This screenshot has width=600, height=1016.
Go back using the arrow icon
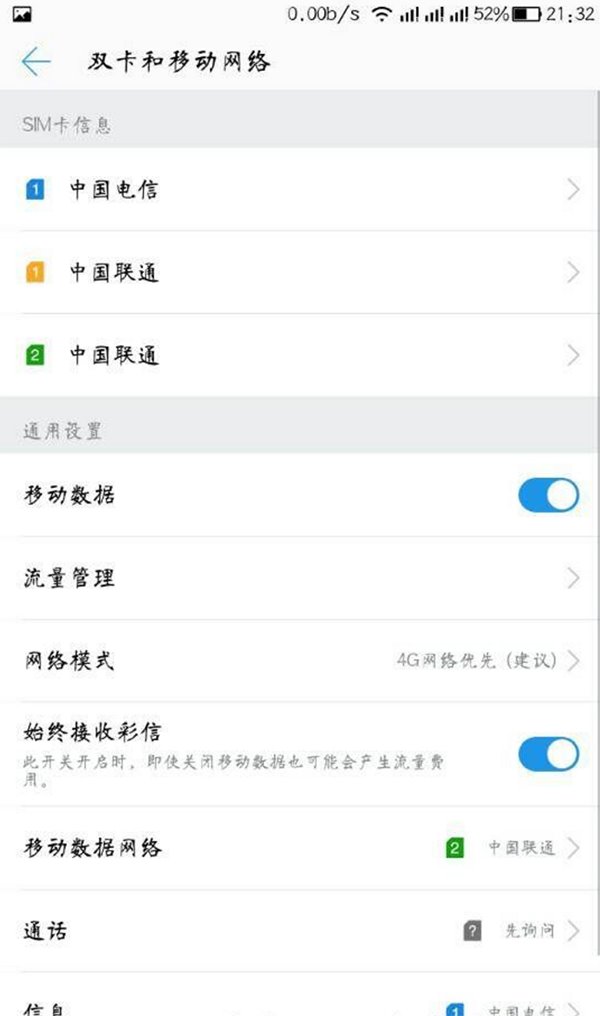(x=36, y=62)
